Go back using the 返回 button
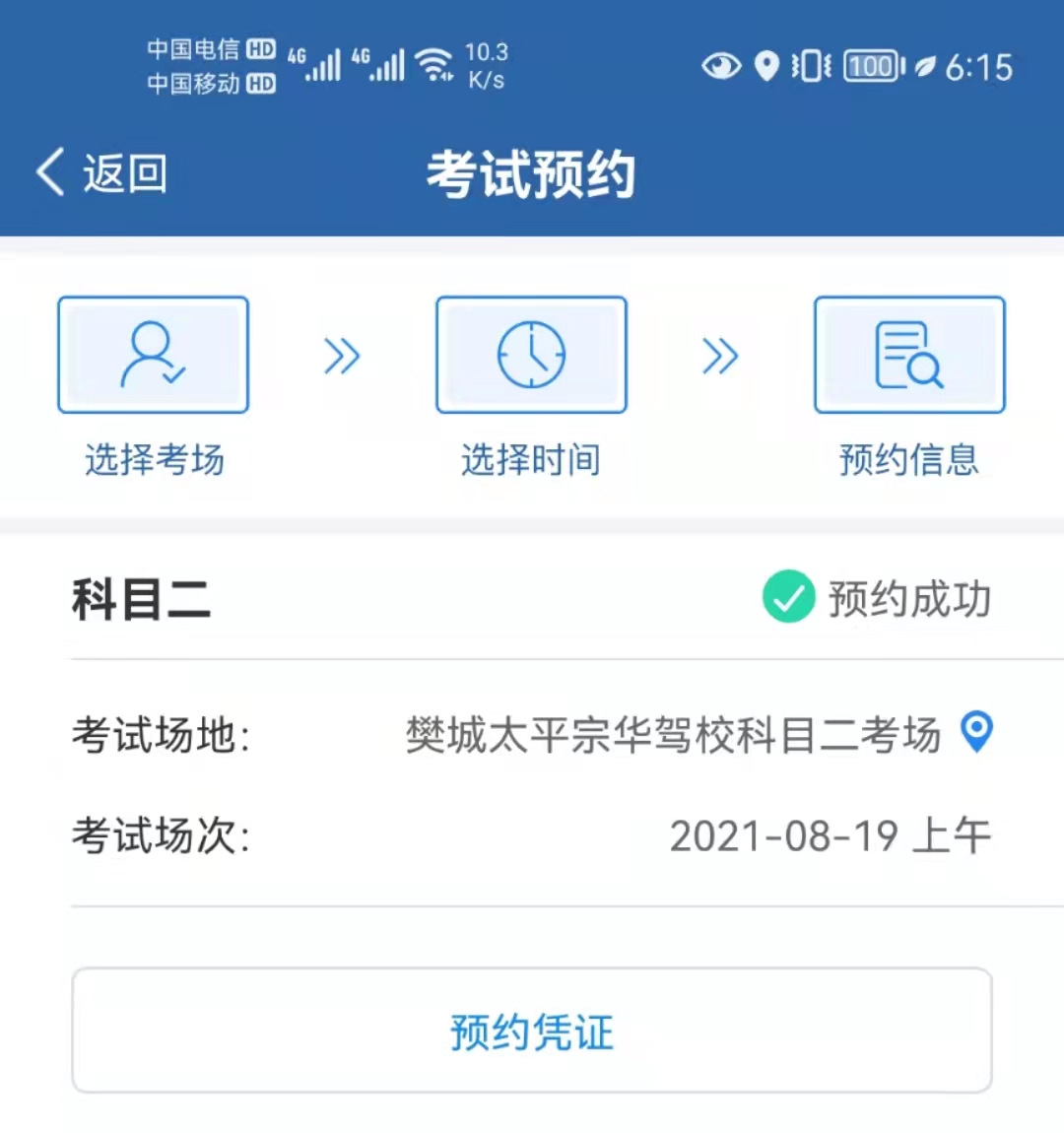 tap(102, 173)
